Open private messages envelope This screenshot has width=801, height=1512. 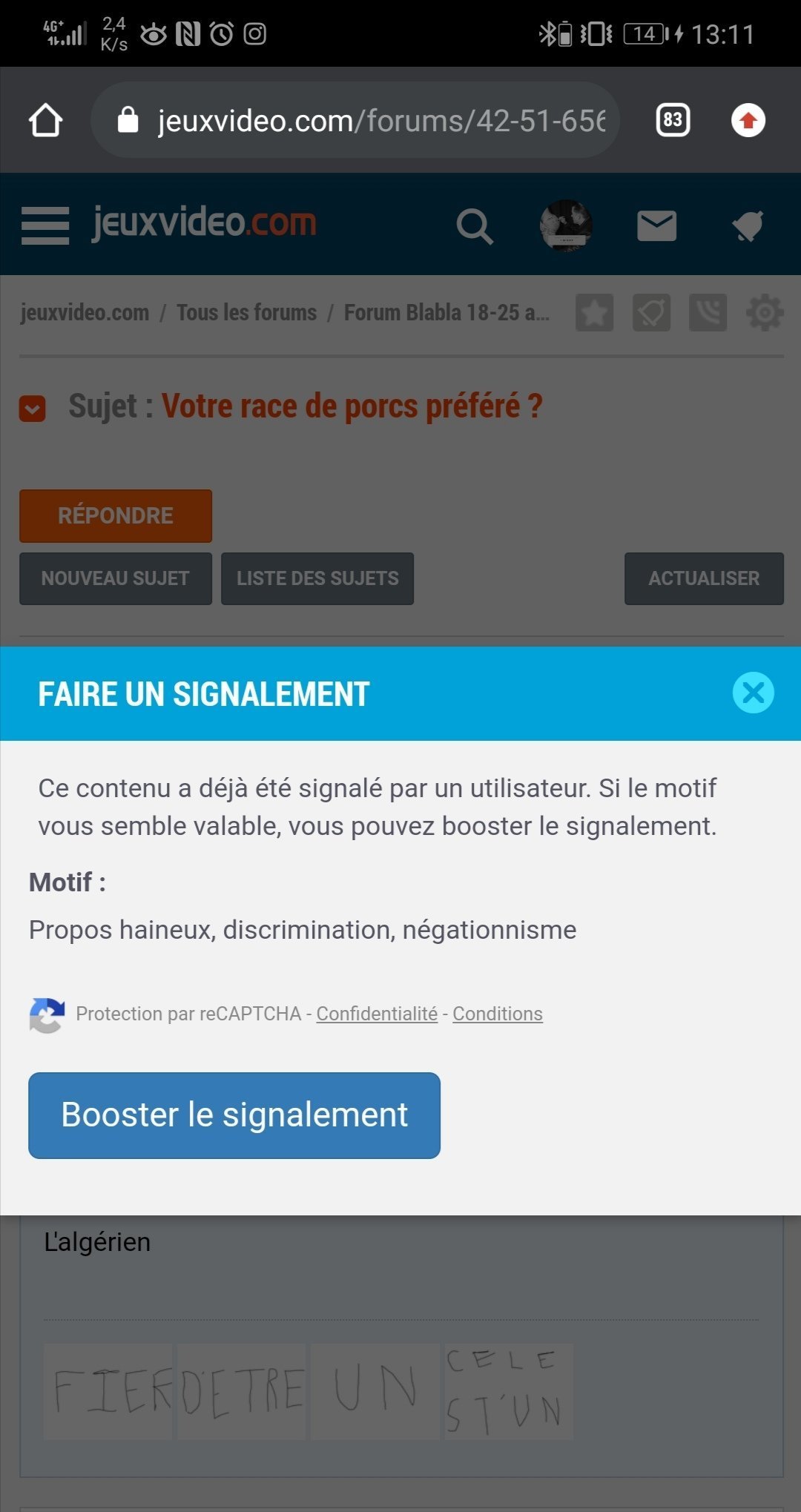pos(657,225)
